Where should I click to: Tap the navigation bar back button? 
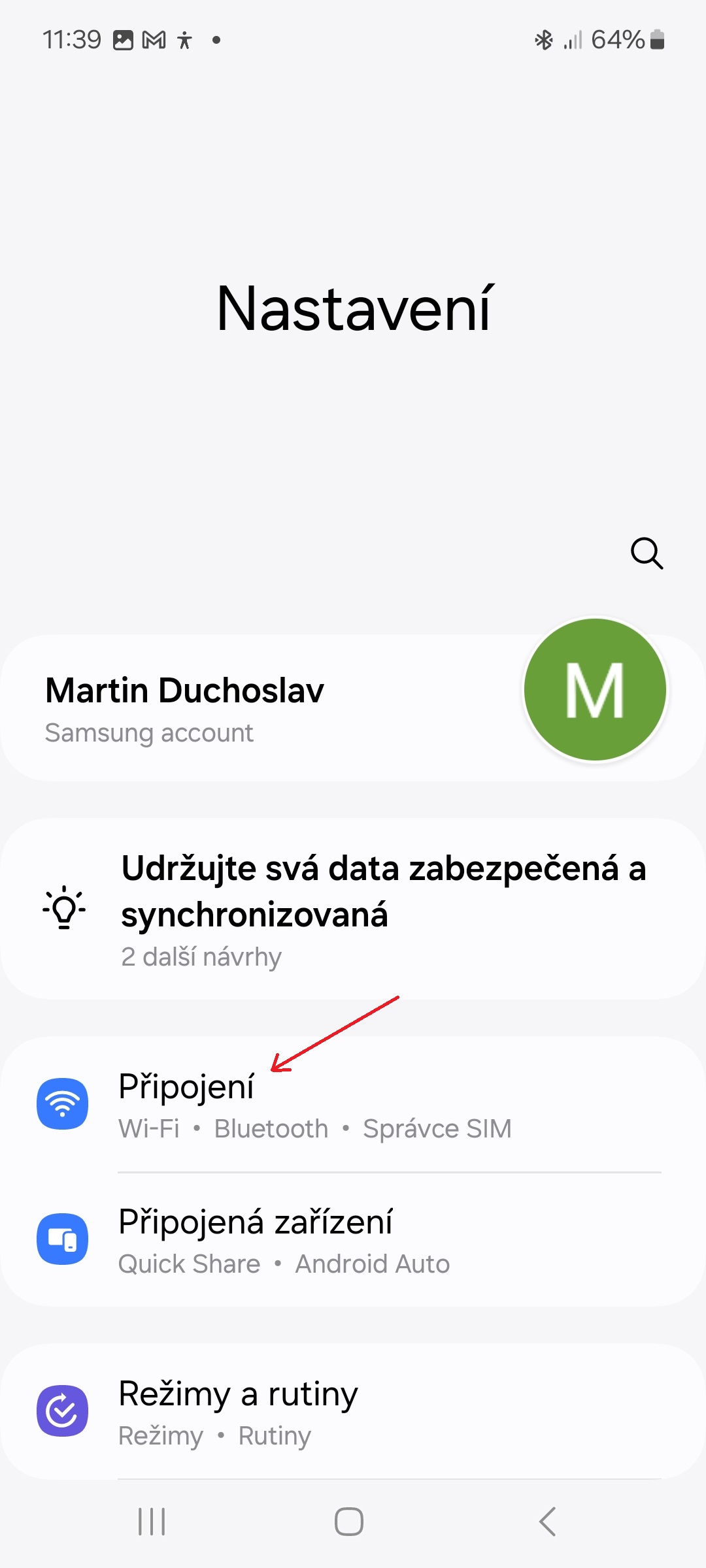pos(548,1522)
